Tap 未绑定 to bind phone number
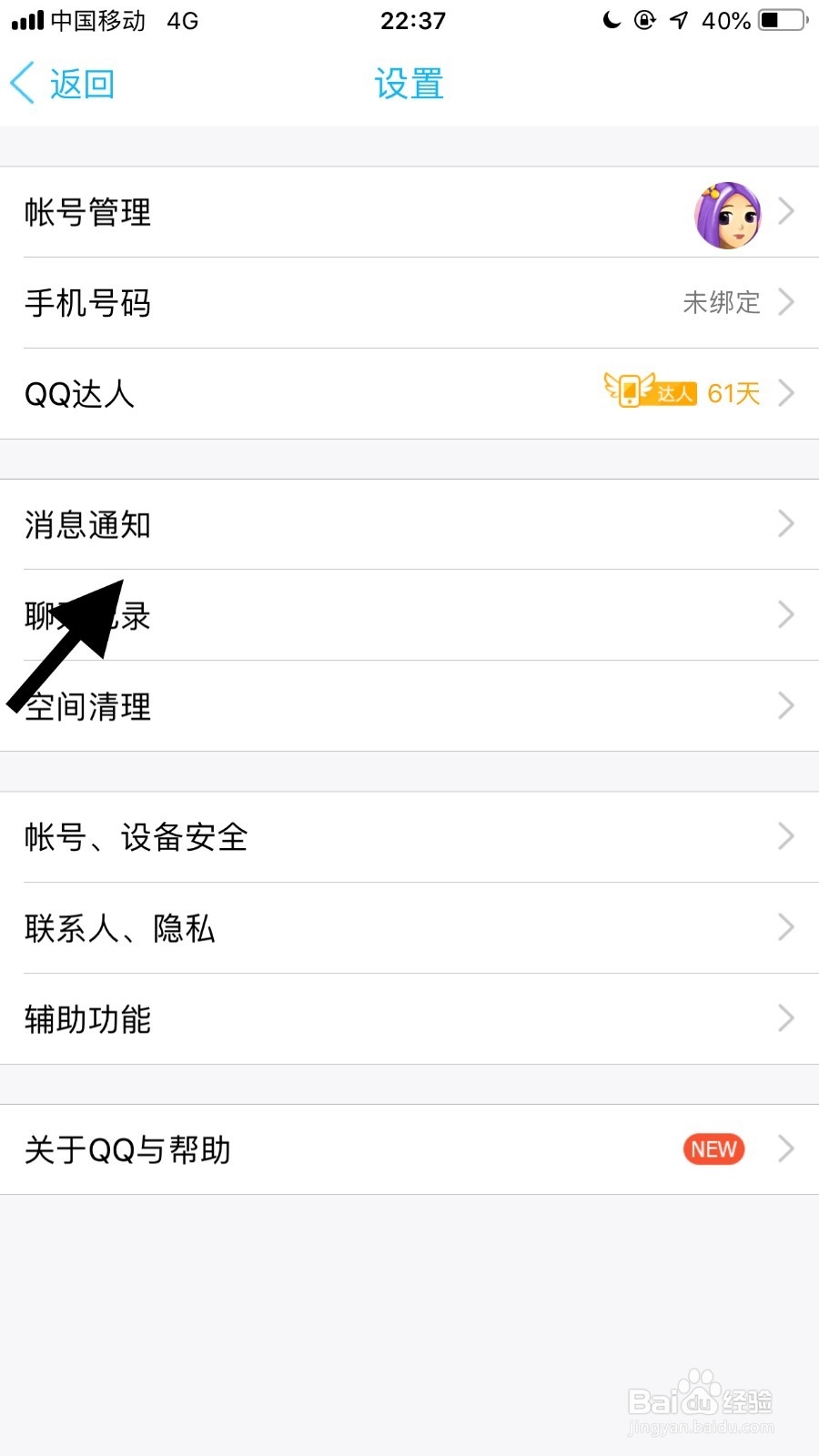Screen dimensions: 819x1456 [x=722, y=303]
